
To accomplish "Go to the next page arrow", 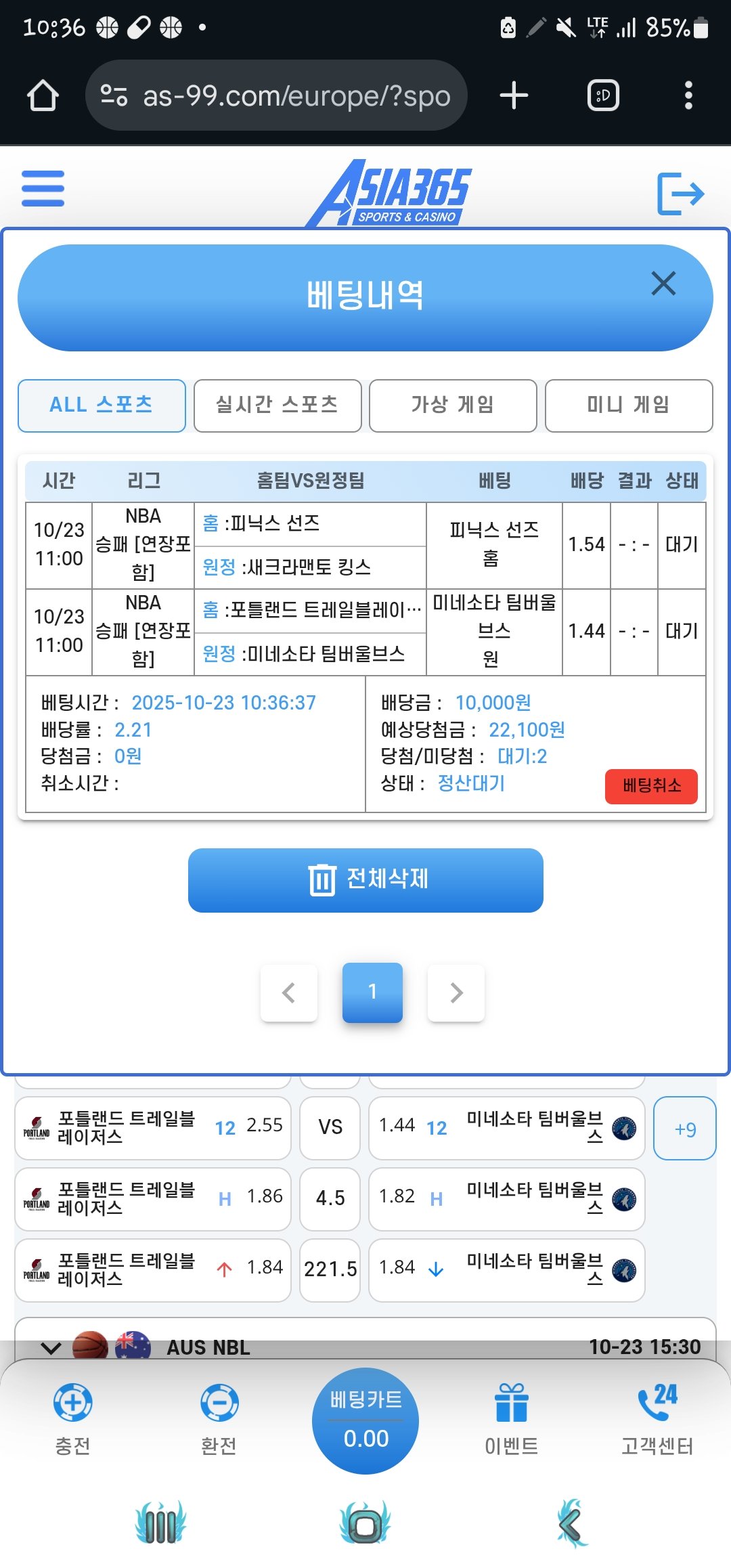I will coord(456,993).
